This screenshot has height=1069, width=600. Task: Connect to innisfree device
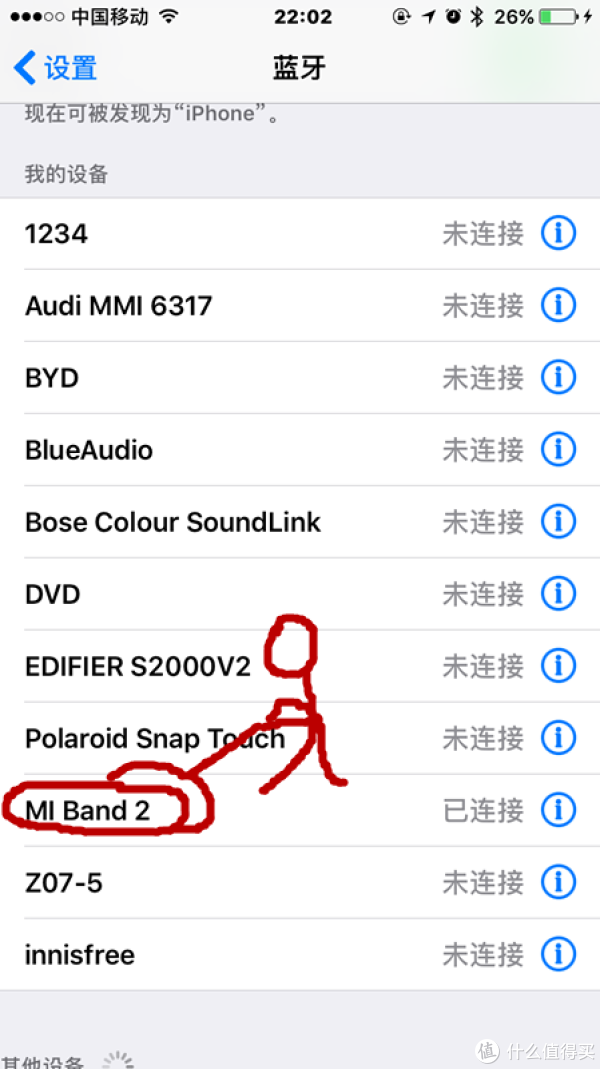click(300, 955)
